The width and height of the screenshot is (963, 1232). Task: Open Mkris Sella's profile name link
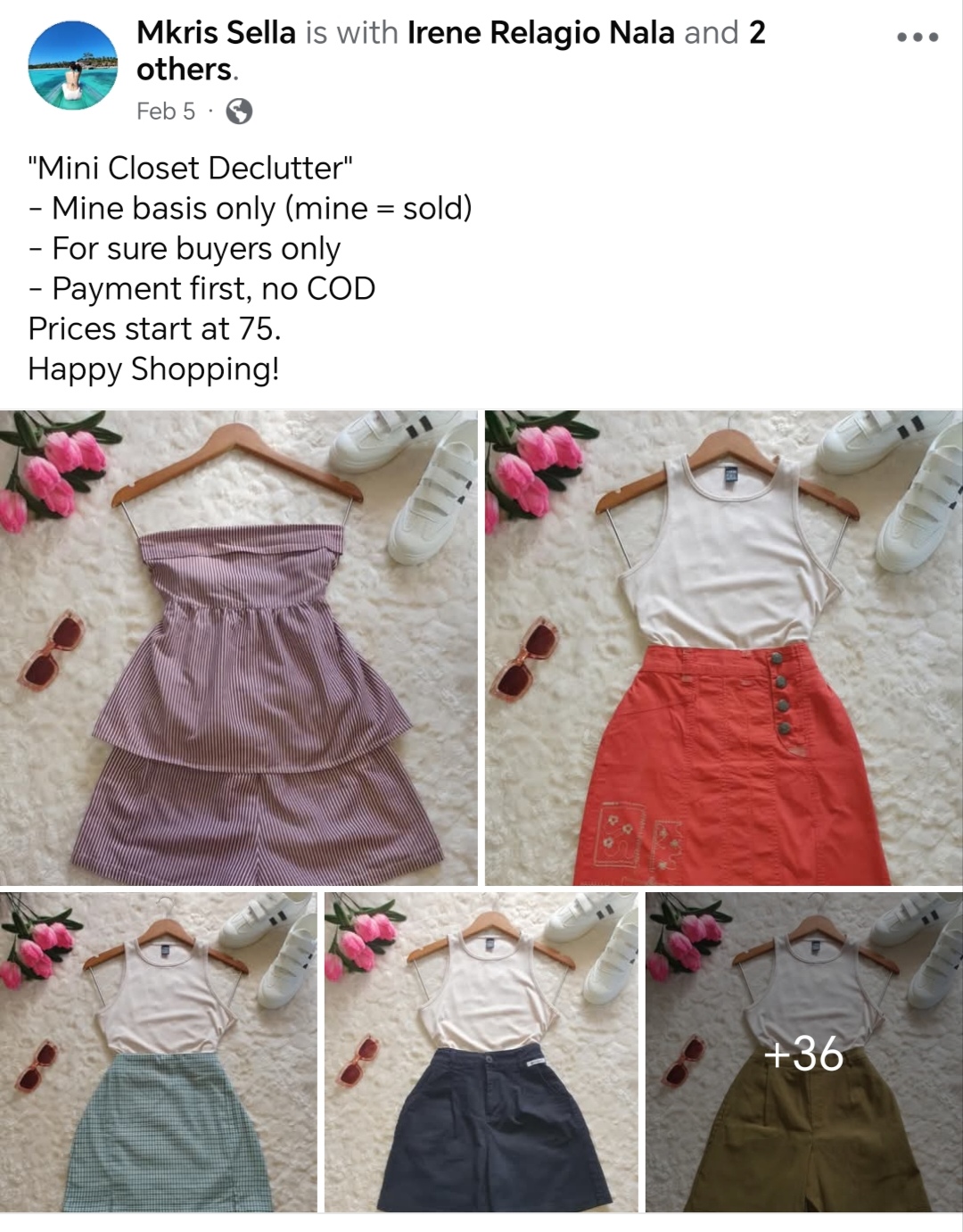pos(216,33)
